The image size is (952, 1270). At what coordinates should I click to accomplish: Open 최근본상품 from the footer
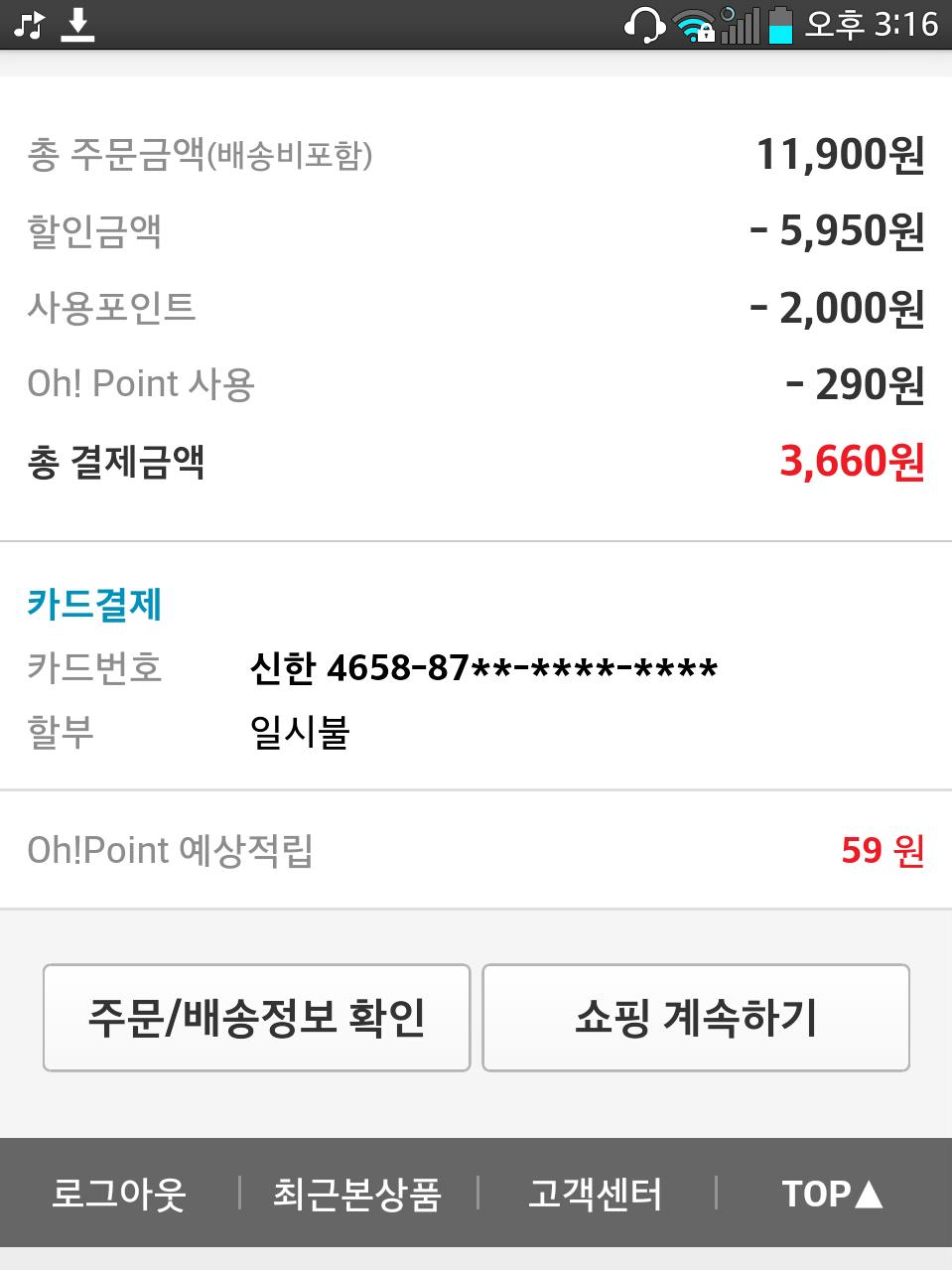coord(356,1194)
